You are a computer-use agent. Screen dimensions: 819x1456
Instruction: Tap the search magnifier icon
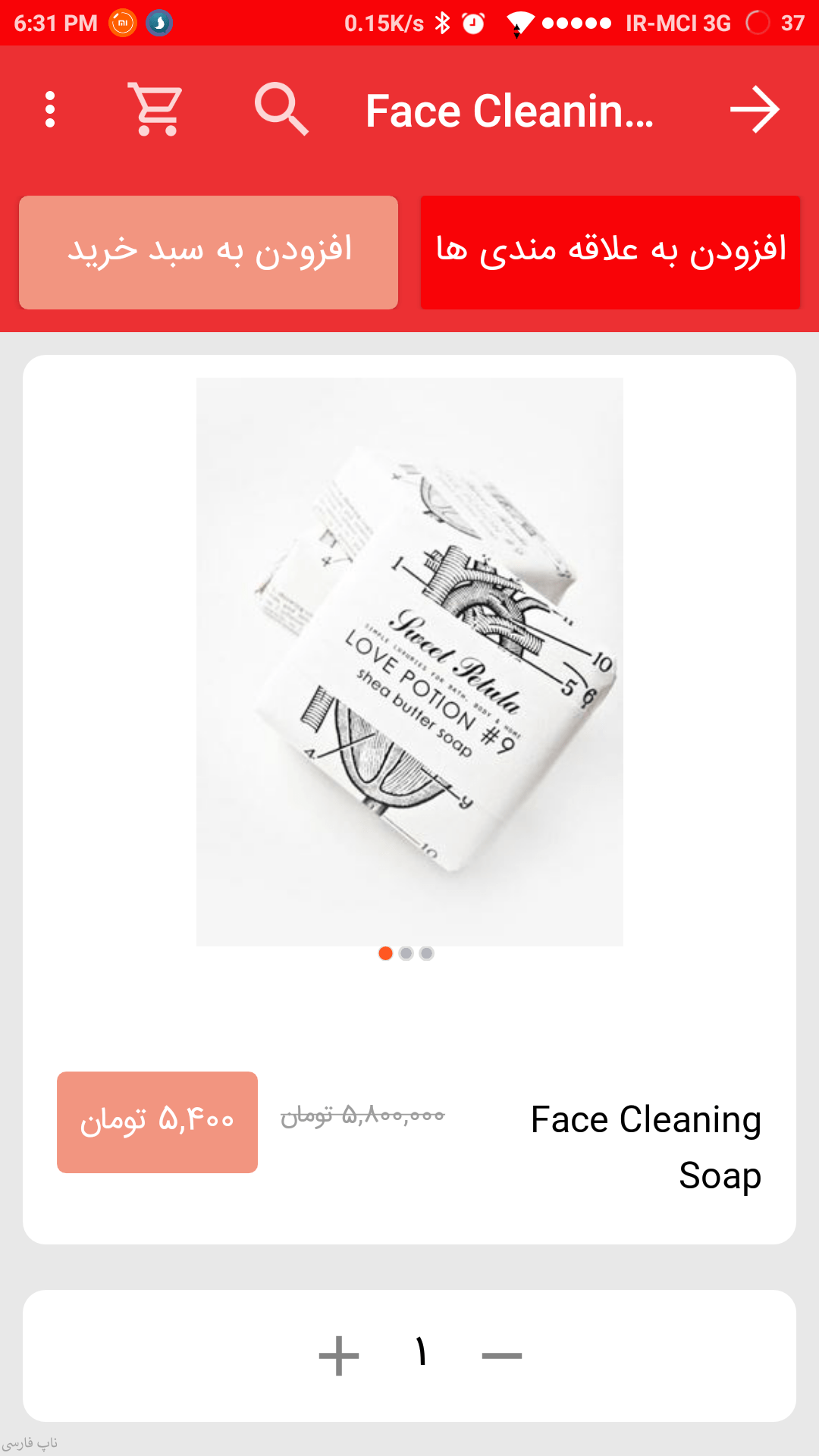281,110
